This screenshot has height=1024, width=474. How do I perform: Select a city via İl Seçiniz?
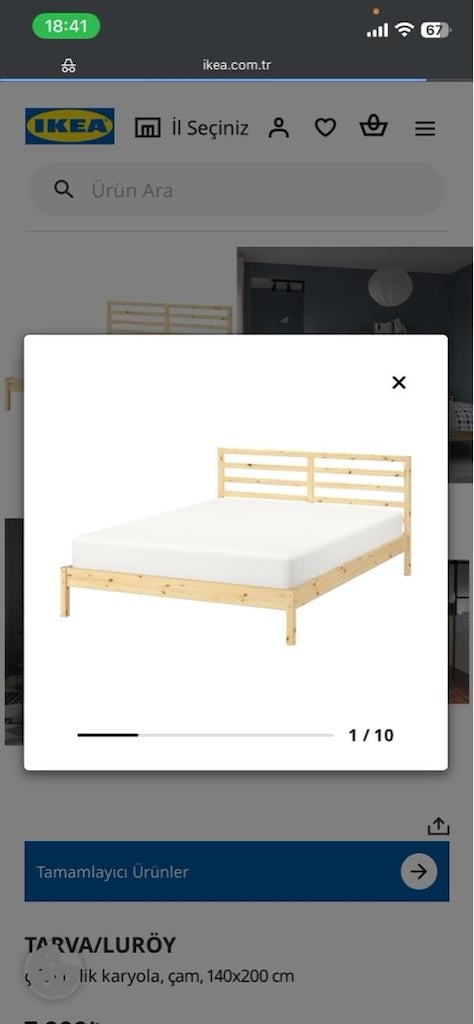pos(192,127)
